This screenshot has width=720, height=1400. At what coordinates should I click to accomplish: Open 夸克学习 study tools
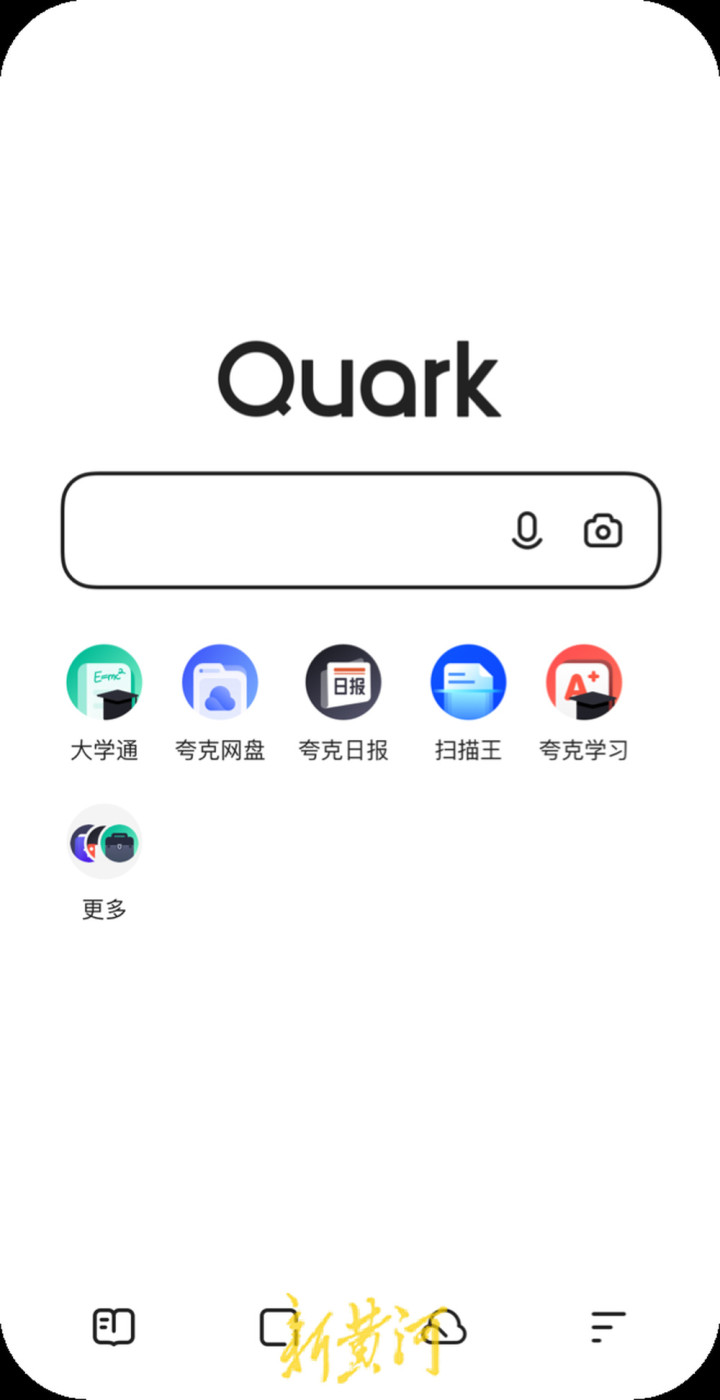coord(584,682)
